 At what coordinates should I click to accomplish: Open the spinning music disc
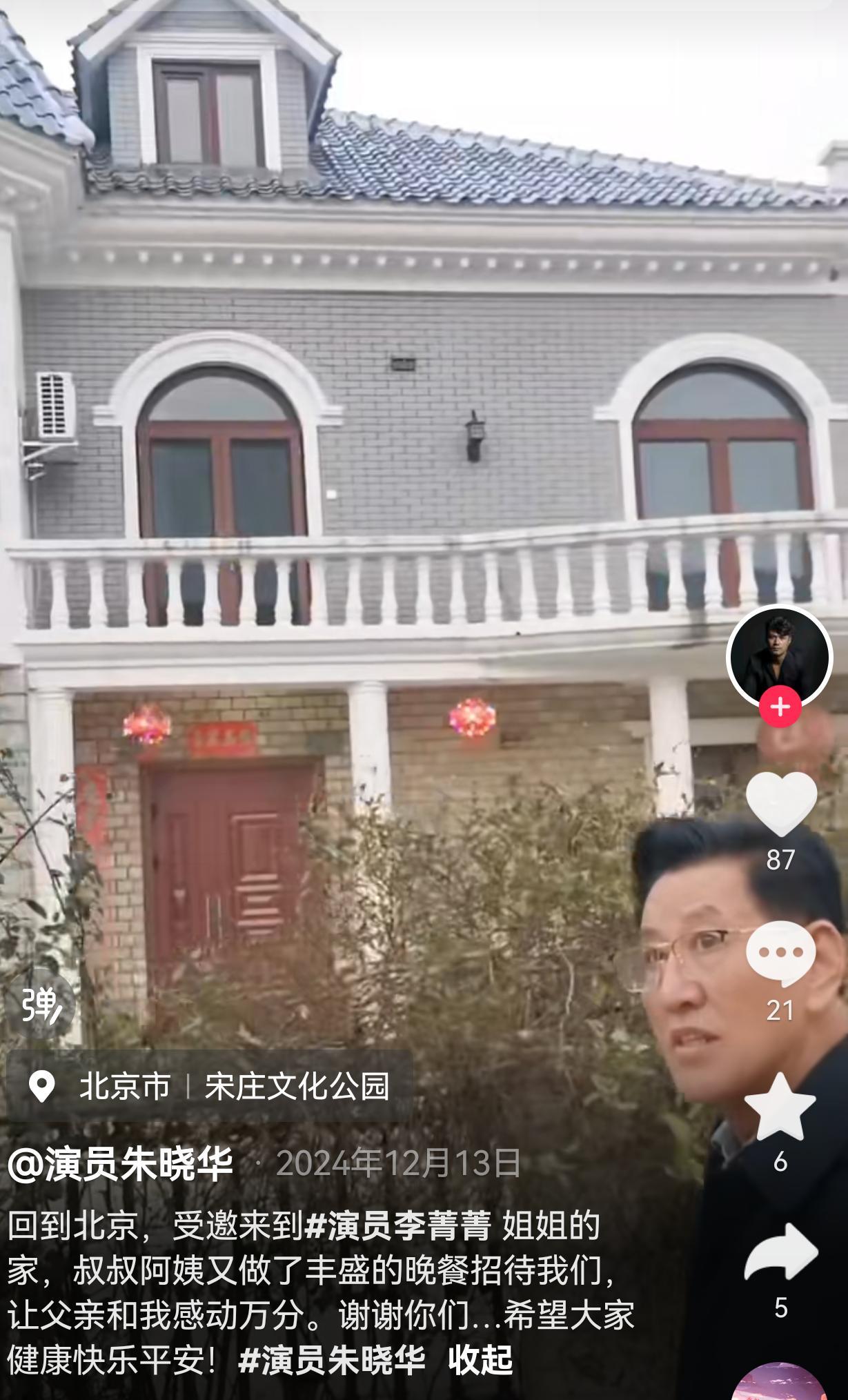point(779,1383)
